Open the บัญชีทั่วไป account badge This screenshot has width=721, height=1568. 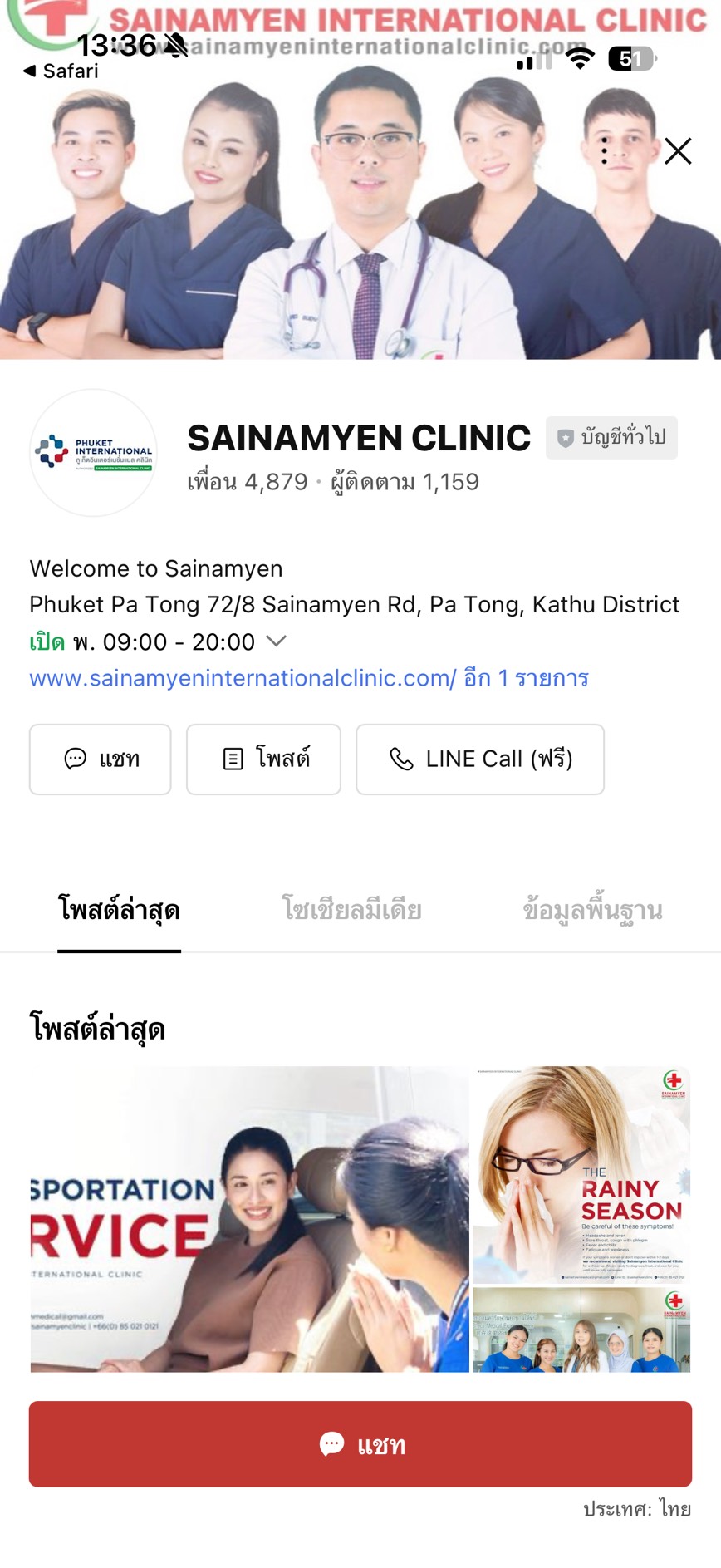(x=611, y=438)
